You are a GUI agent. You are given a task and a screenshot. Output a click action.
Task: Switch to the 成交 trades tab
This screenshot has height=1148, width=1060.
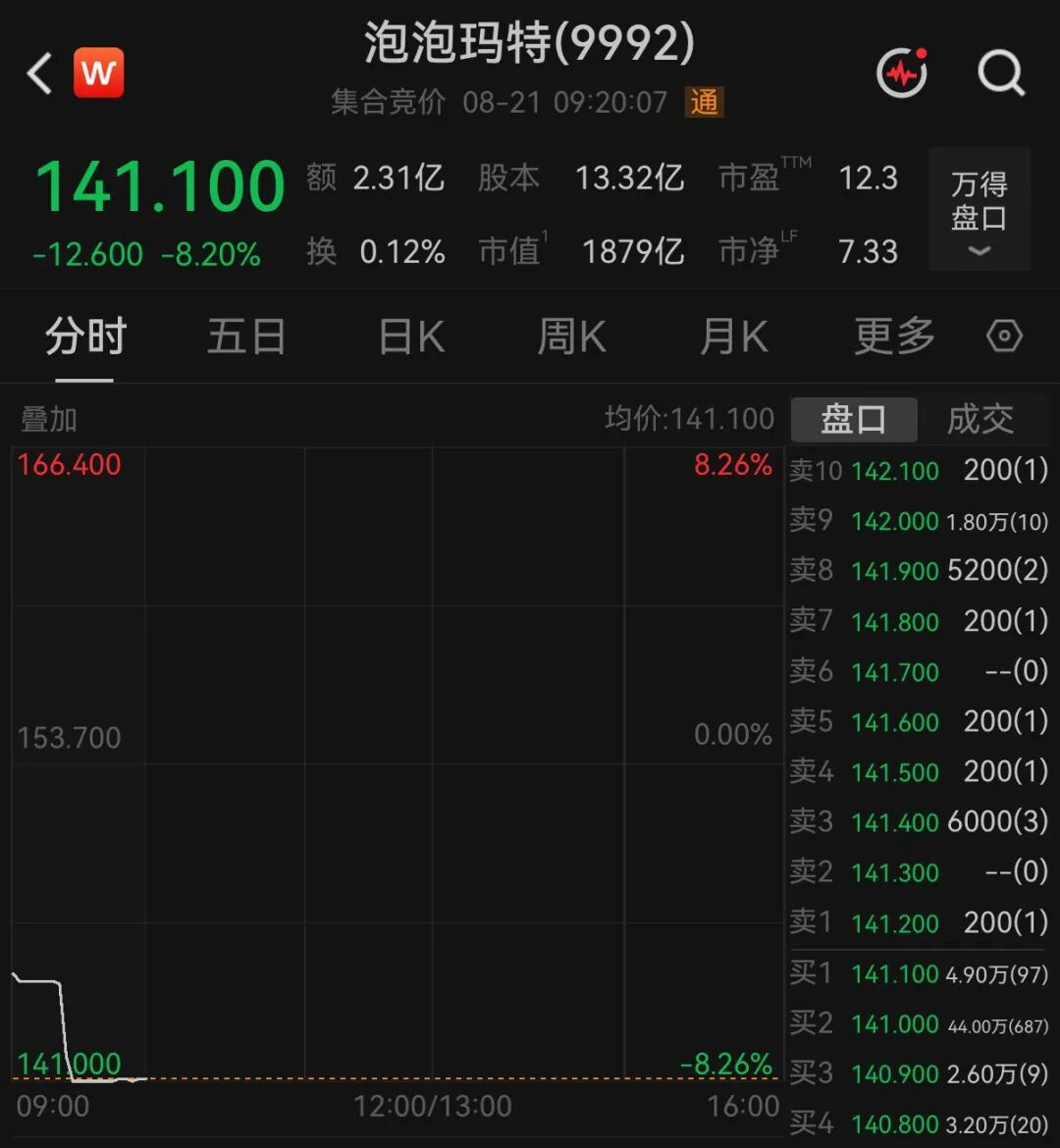coord(980,420)
